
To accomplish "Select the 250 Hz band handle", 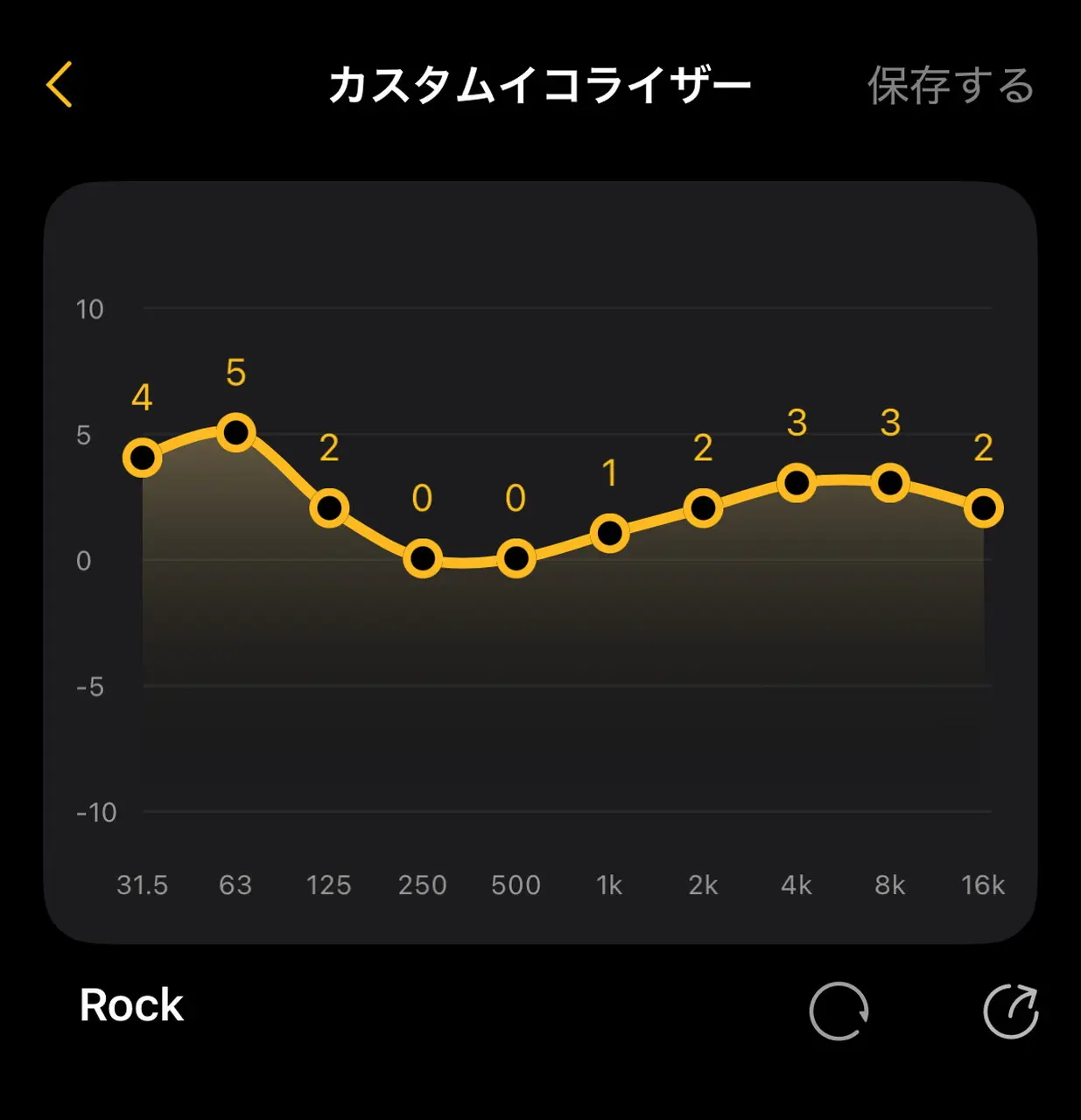I will [423, 558].
